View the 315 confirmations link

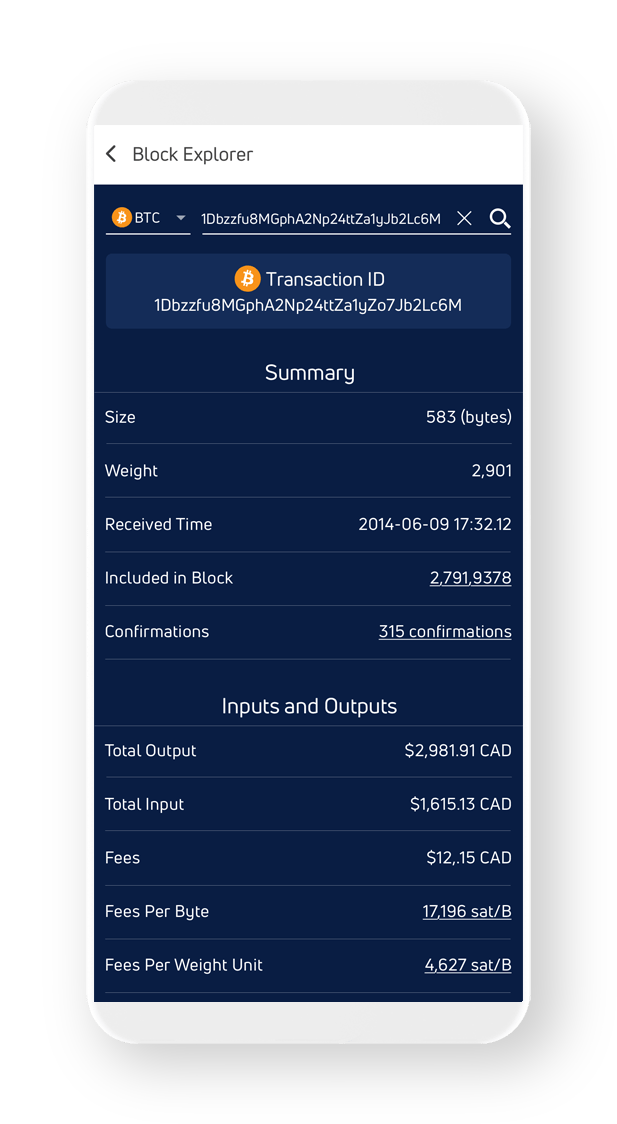click(445, 632)
